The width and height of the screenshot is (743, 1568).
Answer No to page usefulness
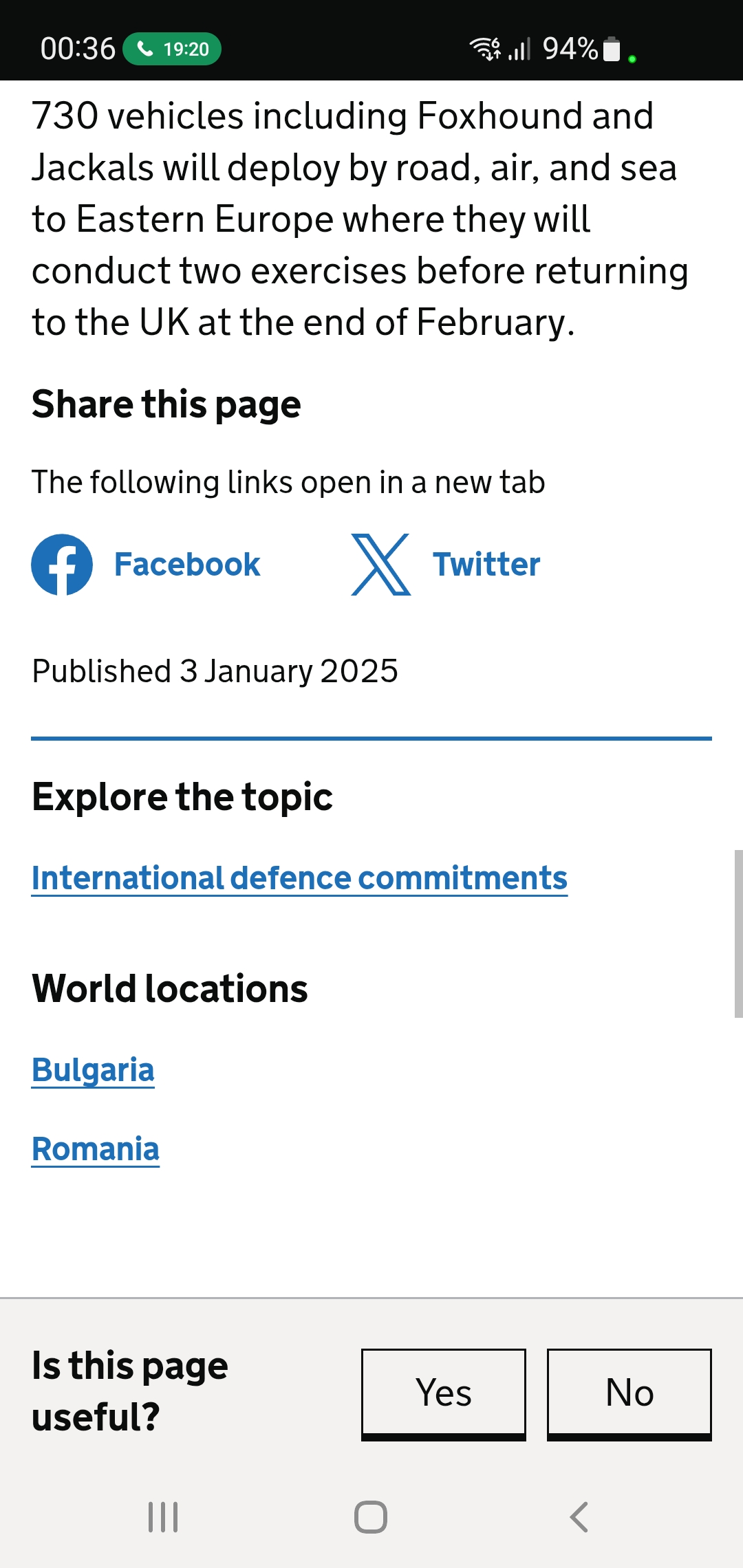point(629,1394)
